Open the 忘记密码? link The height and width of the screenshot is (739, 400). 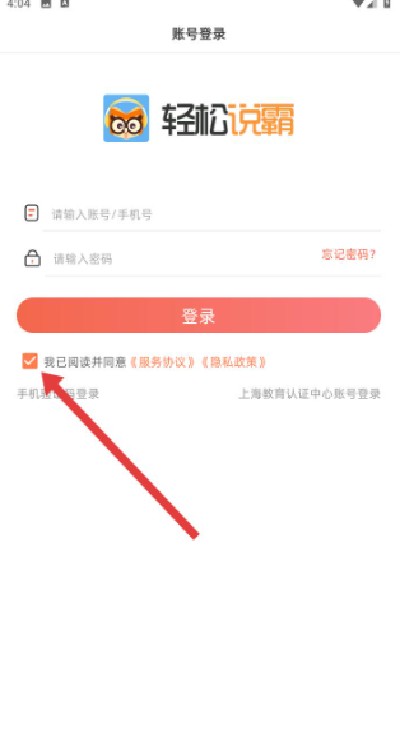click(349, 255)
